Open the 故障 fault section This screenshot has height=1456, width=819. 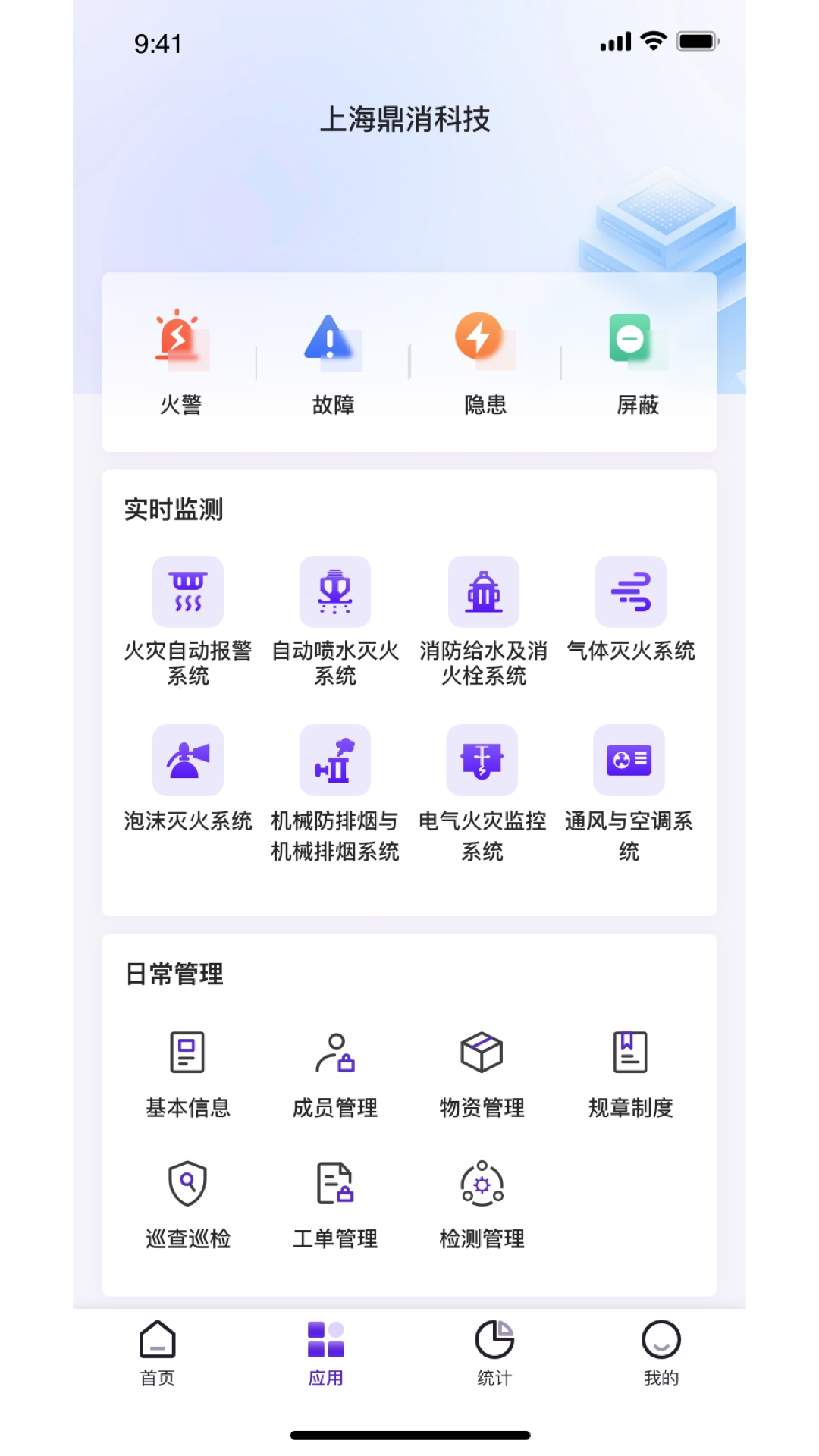pyautogui.click(x=333, y=362)
